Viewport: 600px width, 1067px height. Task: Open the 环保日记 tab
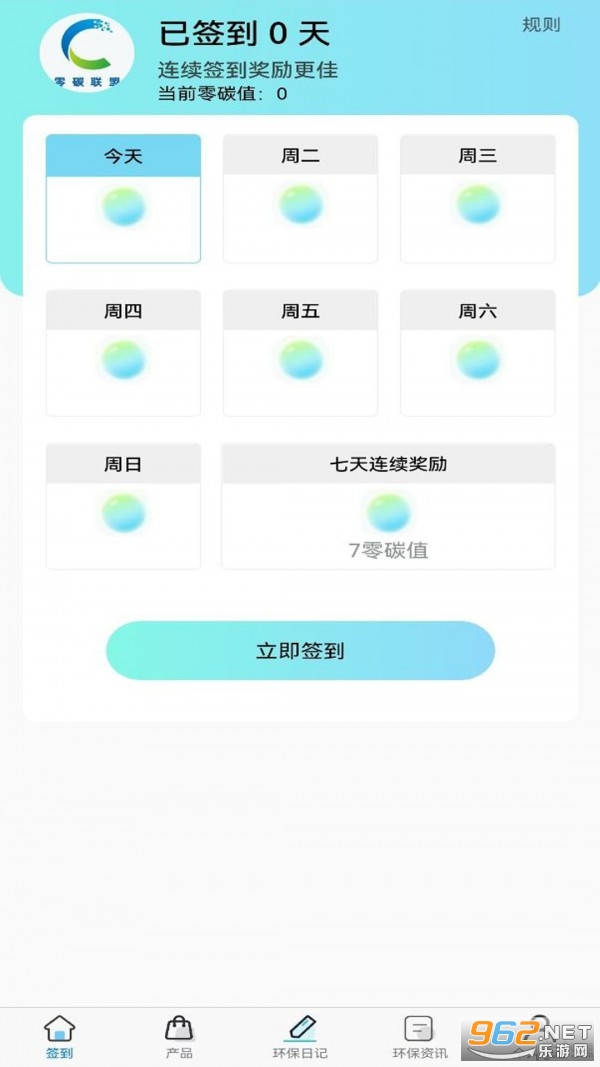coord(300,1037)
